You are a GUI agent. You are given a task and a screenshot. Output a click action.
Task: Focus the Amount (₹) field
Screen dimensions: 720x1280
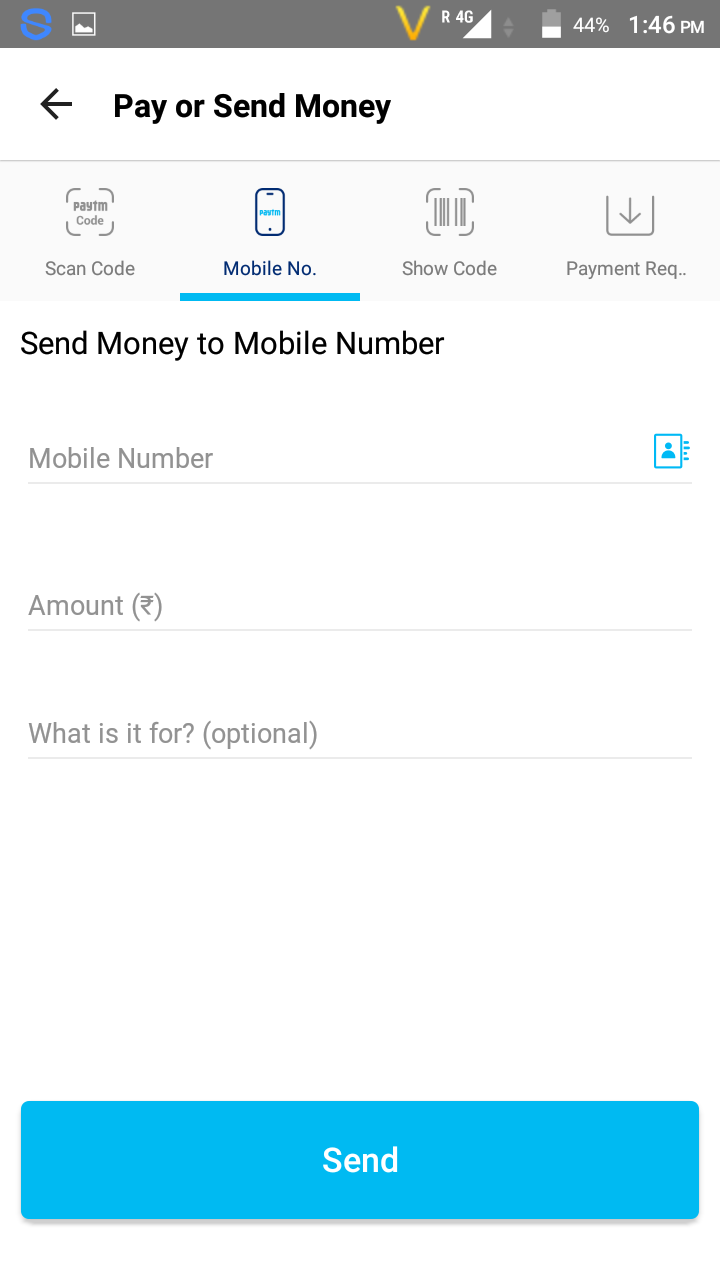(x=360, y=606)
